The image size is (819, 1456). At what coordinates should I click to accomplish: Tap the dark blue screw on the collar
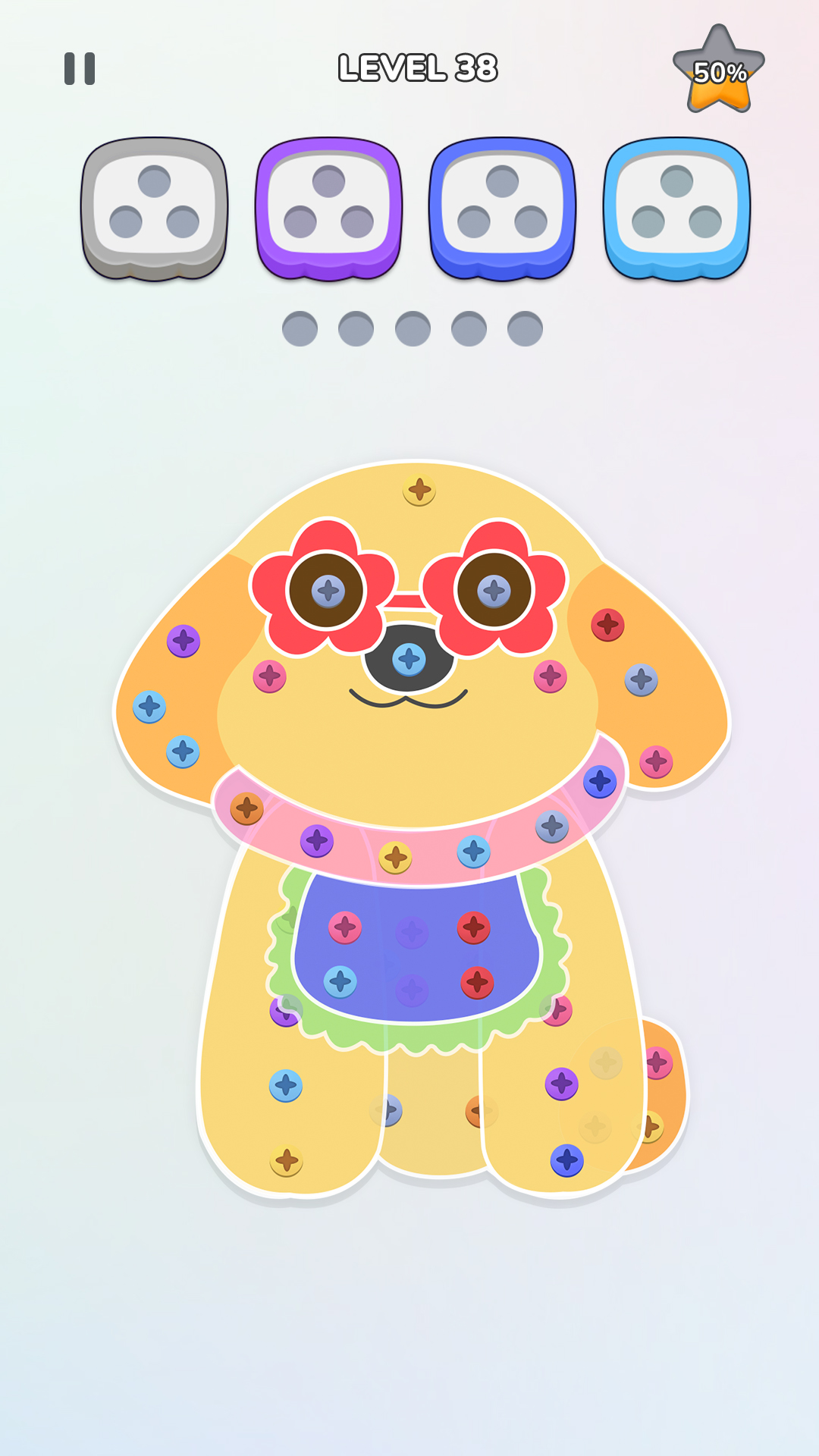(600, 781)
